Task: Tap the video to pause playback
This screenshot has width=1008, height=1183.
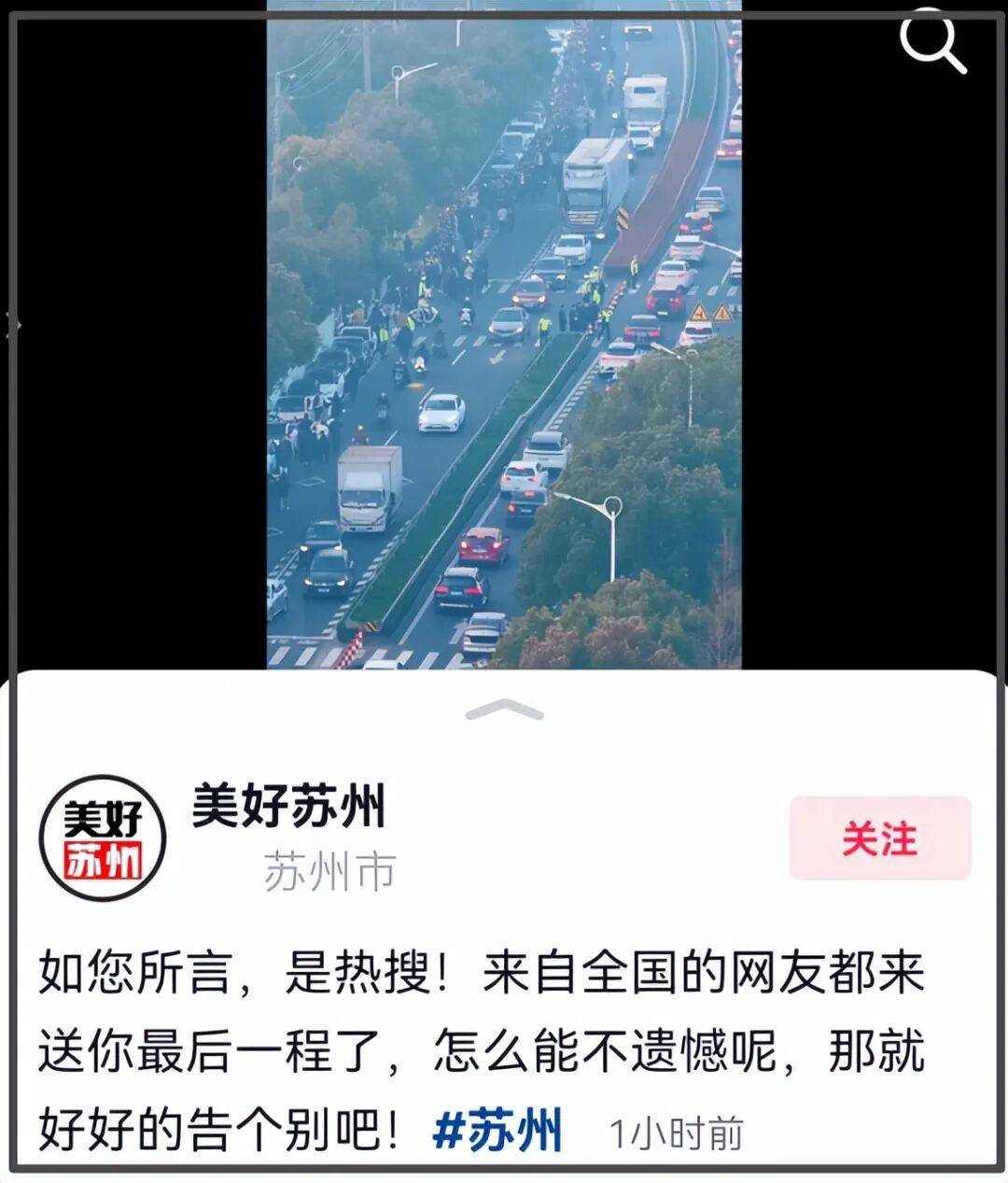Action: 504,336
